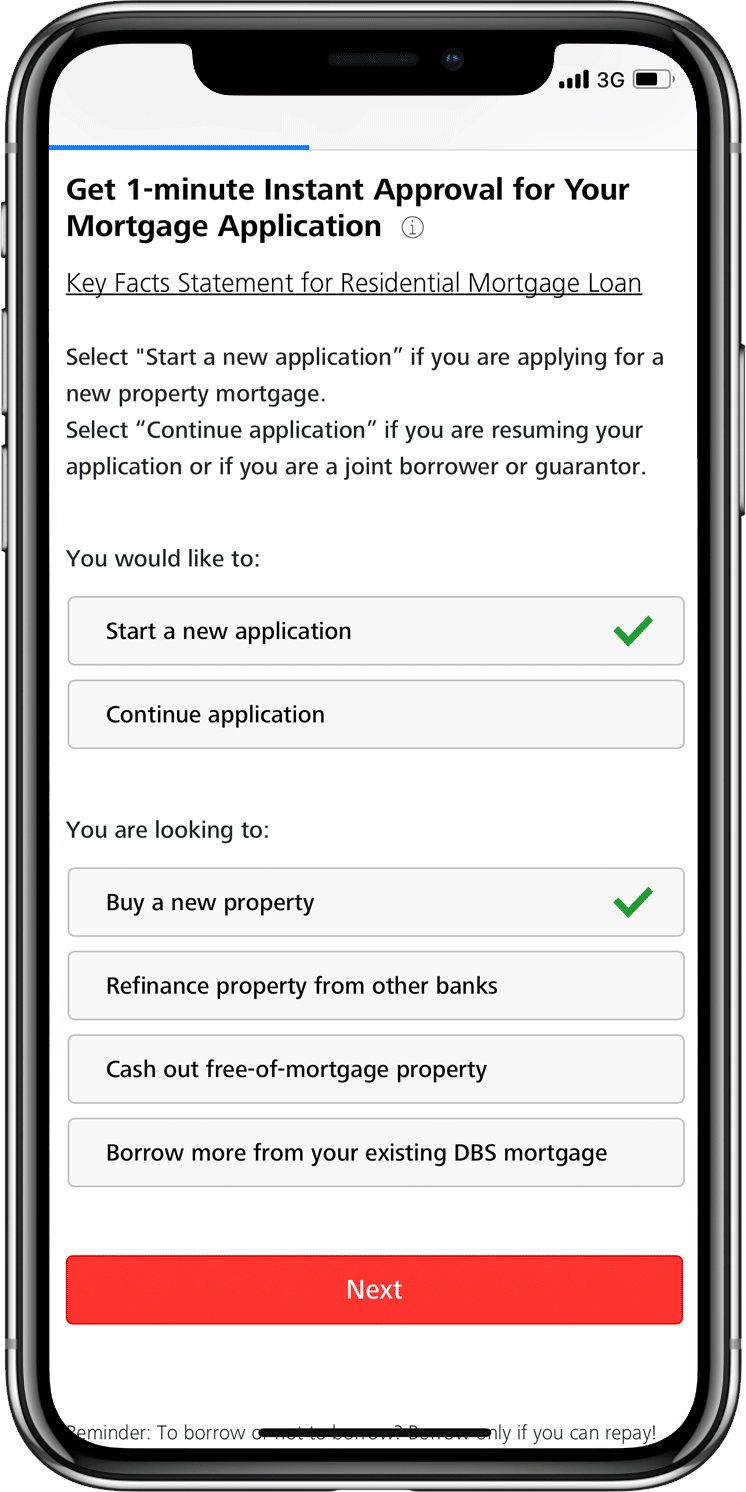Screen dimensions: 746x1492
Task: Select Borrow more from existing DBS mortgage
Action: 375,1152
